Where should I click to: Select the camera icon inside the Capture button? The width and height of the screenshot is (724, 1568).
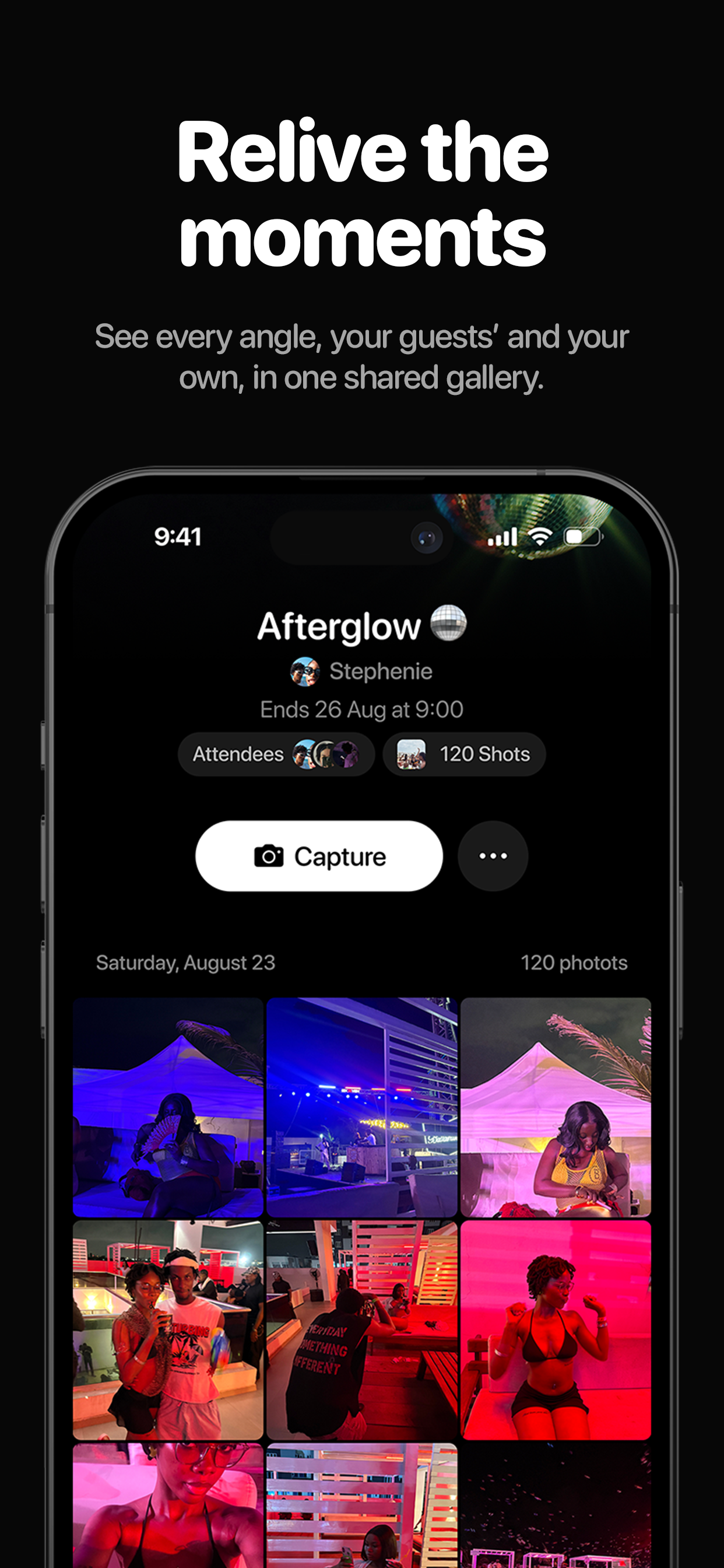271,855
